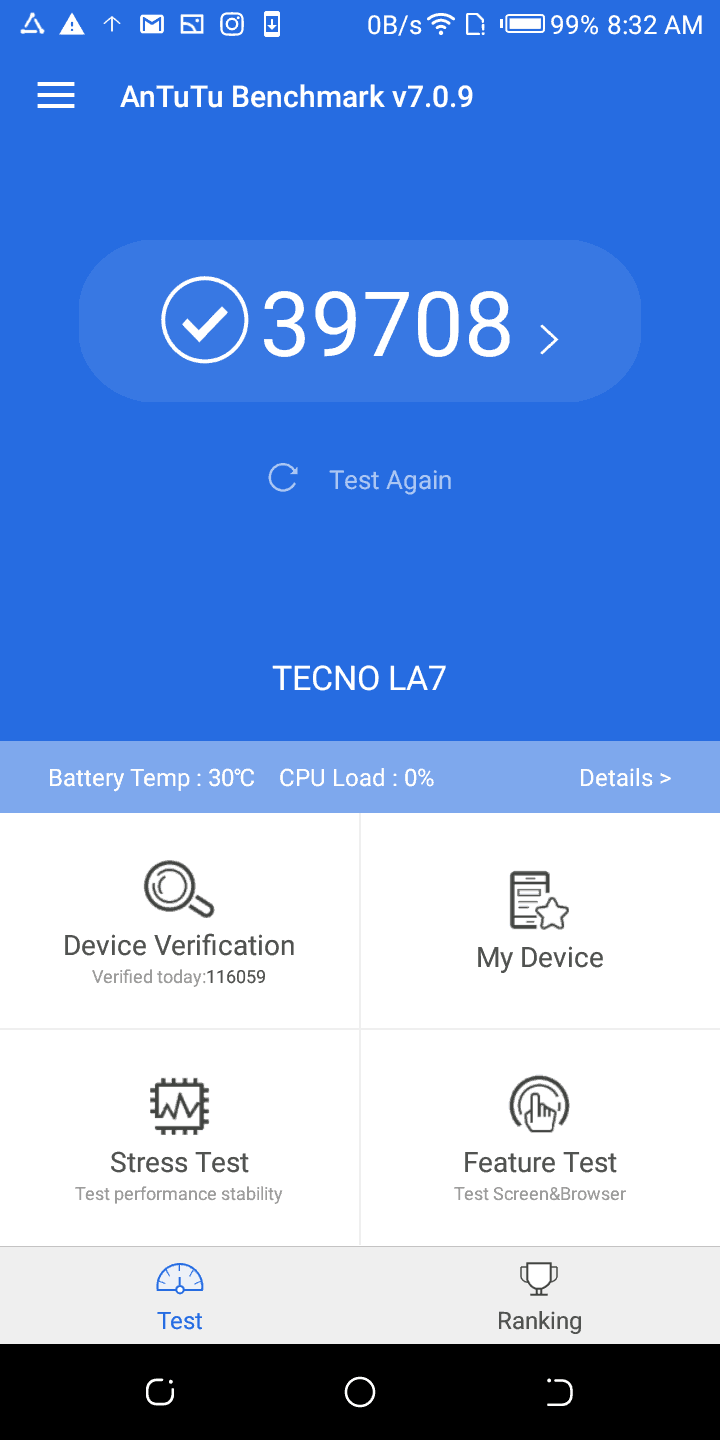
Task: Switch to the Ranking tab
Action: pos(540,1296)
